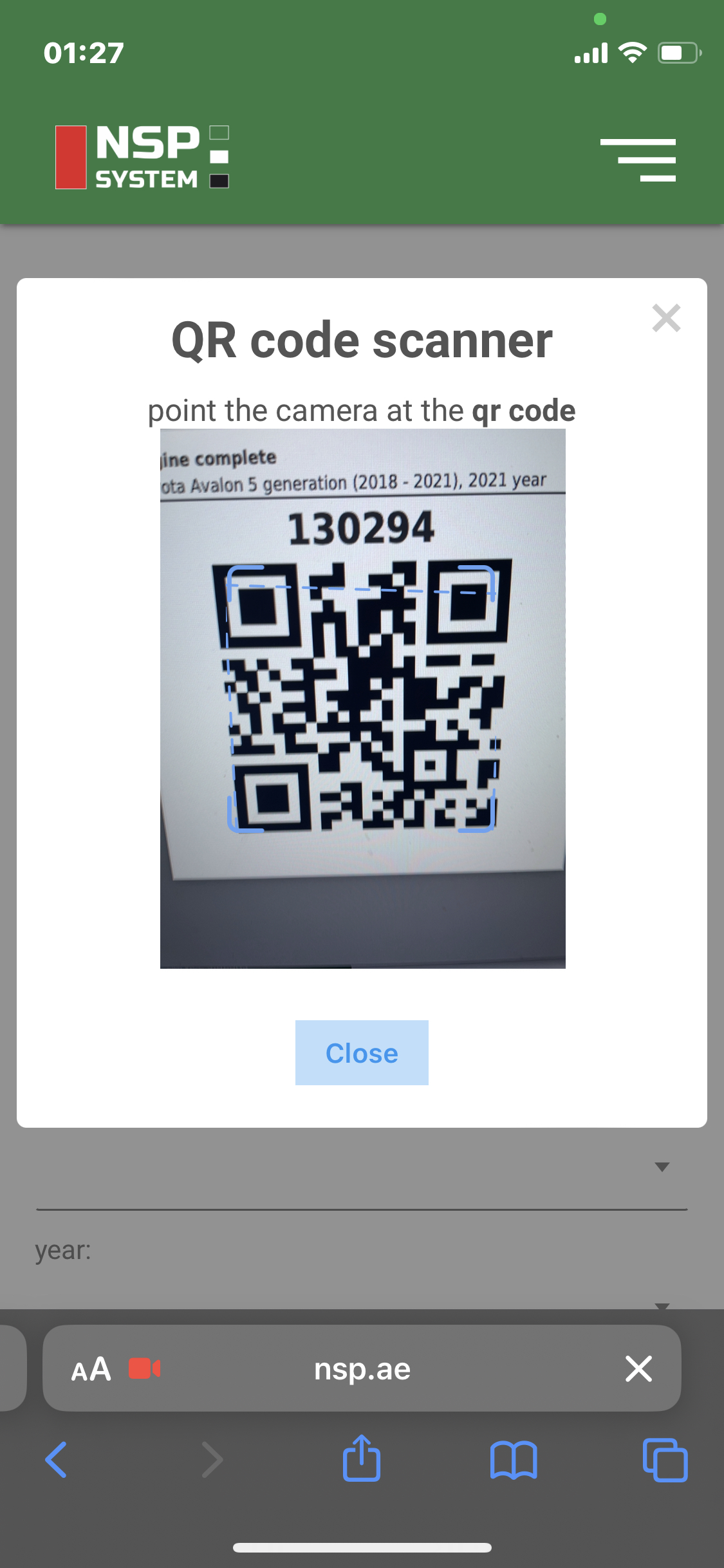This screenshot has height=1568, width=724.
Task: Tap the nsp.ae address bar
Action: coord(362,1368)
